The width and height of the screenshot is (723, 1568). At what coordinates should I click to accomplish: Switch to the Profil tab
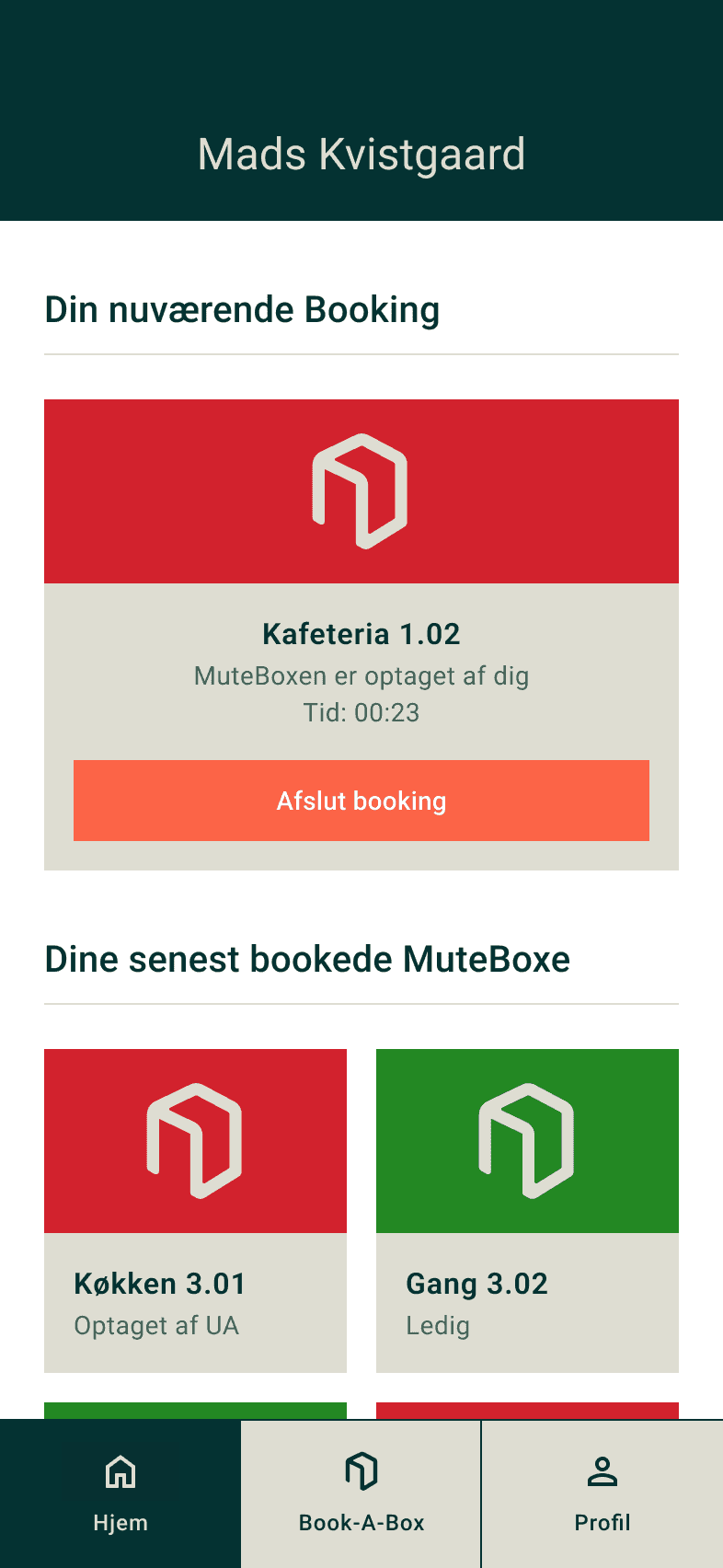tap(602, 1493)
